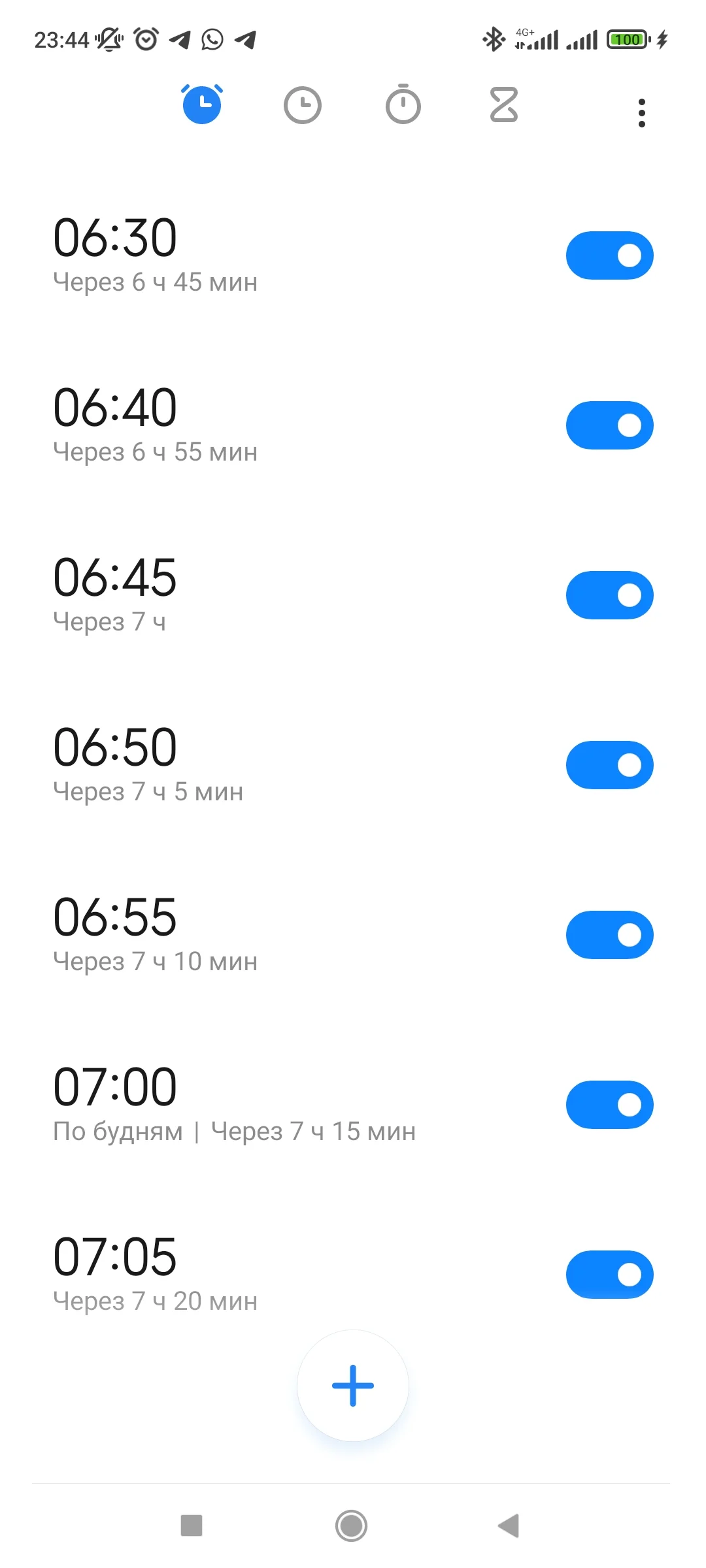Open the 06:55 alarm settings
The image size is (706, 1568).
click(x=196, y=934)
